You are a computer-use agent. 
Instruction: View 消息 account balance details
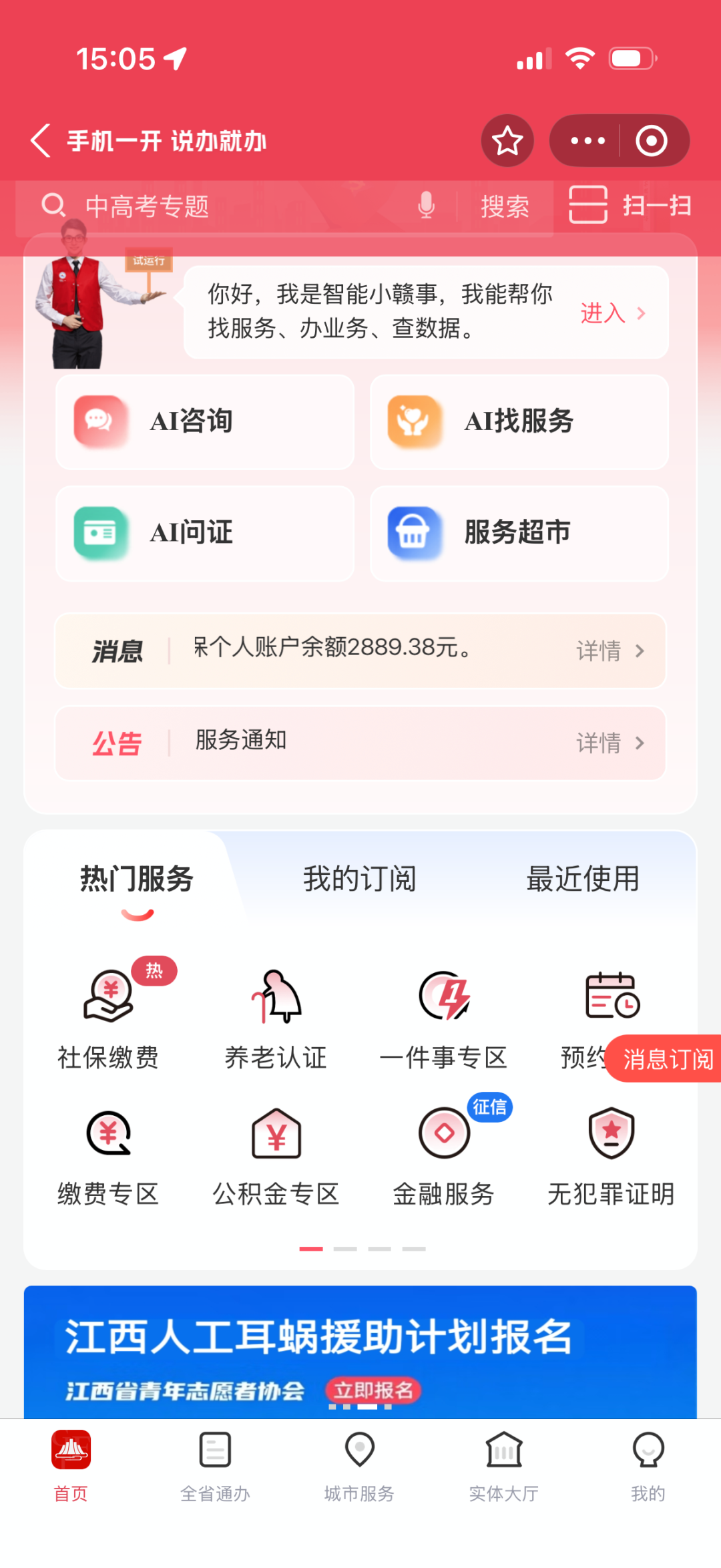click(609, 650)
